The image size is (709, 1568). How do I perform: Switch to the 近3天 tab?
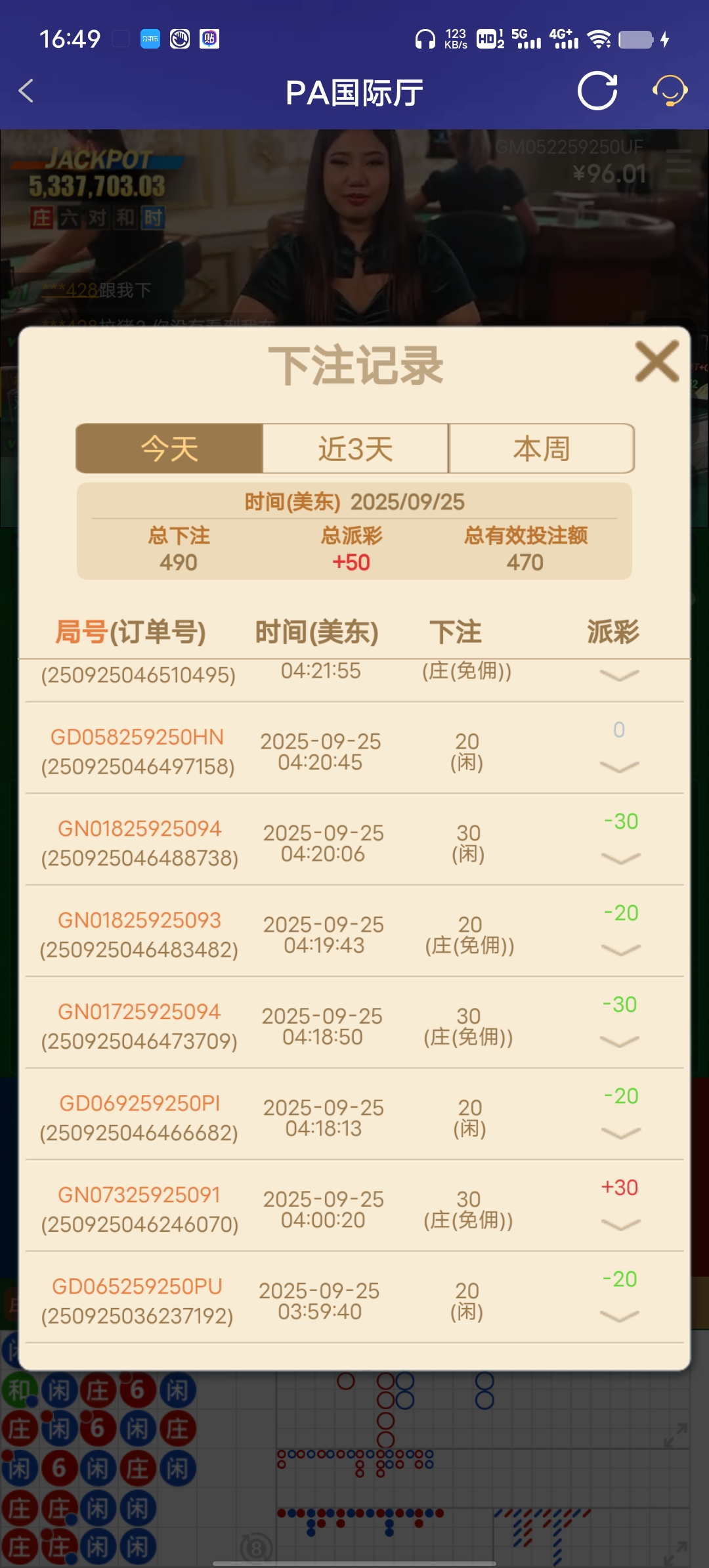tap(354, 448)
